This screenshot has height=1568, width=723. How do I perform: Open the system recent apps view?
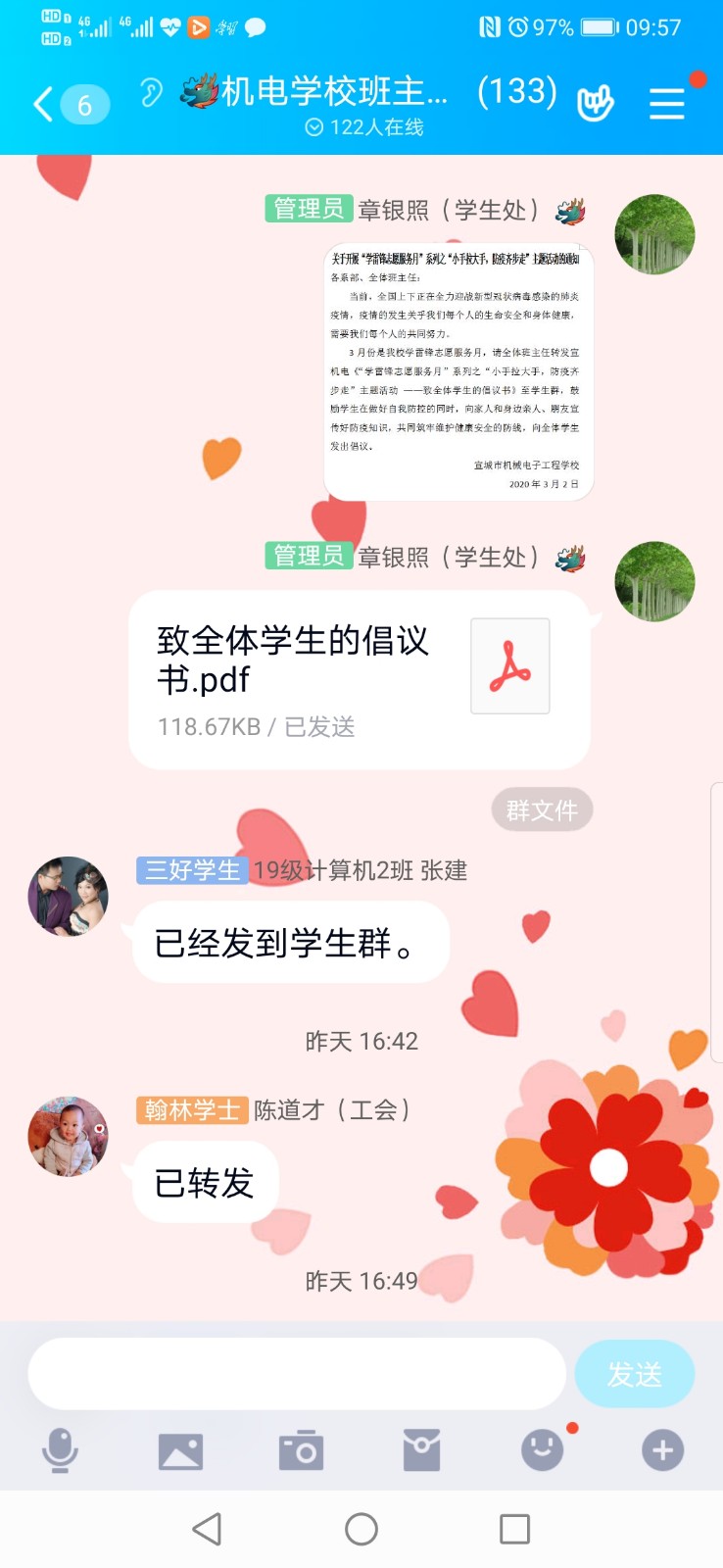tap(514, 1529)
